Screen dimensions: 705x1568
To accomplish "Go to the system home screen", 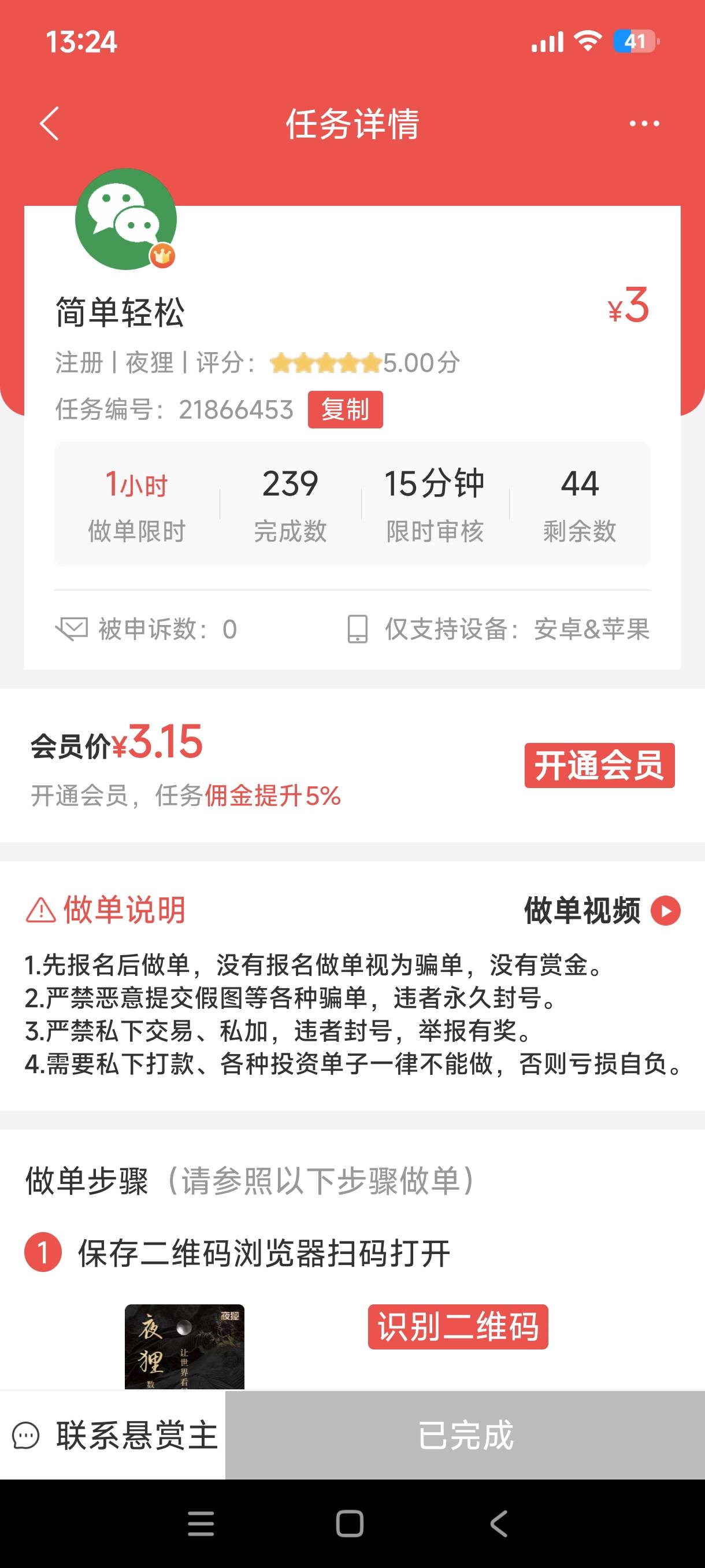I will point(350,1524).
